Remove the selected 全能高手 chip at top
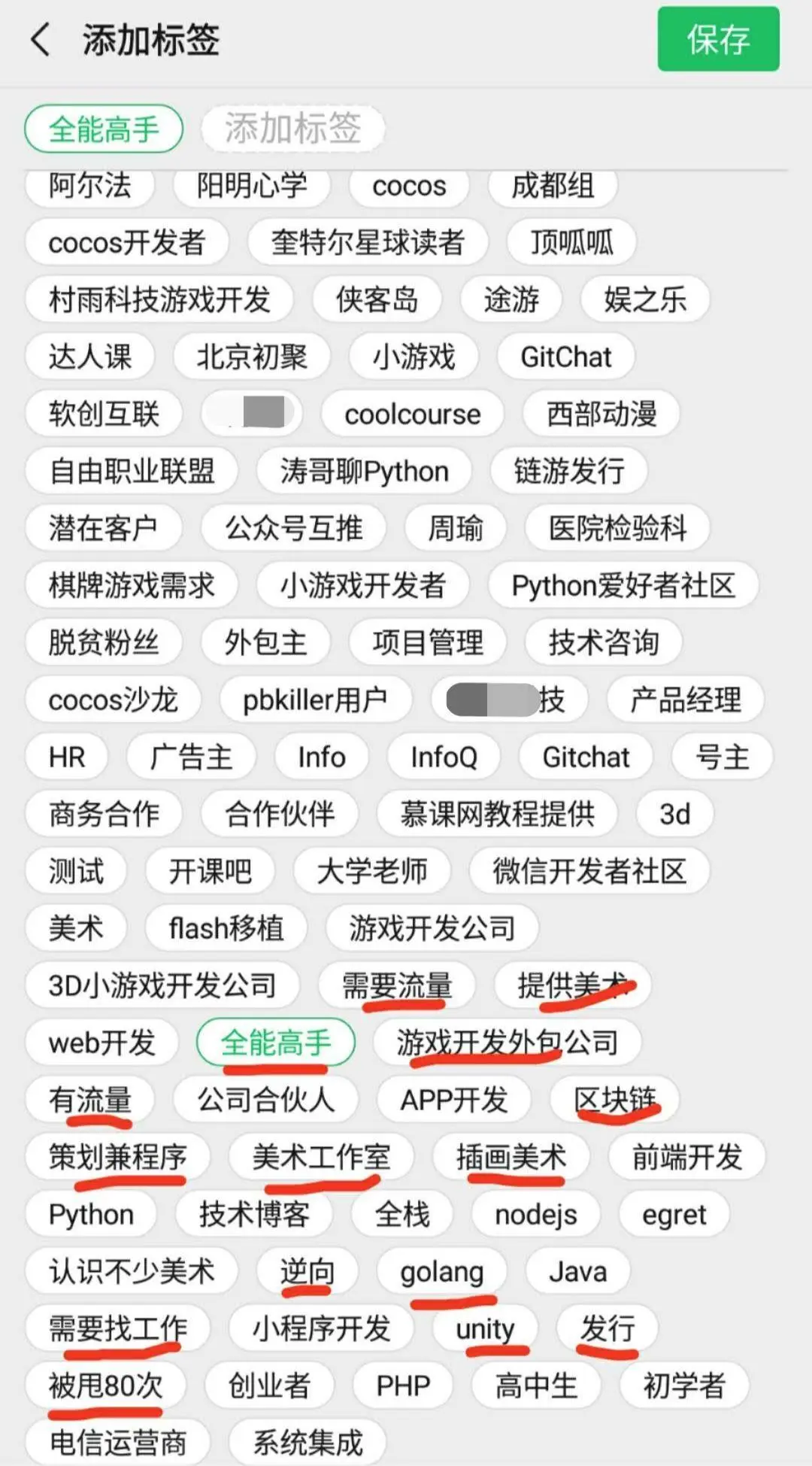The width and height of the screenshot is (812, 1466). tap(104, 129)
